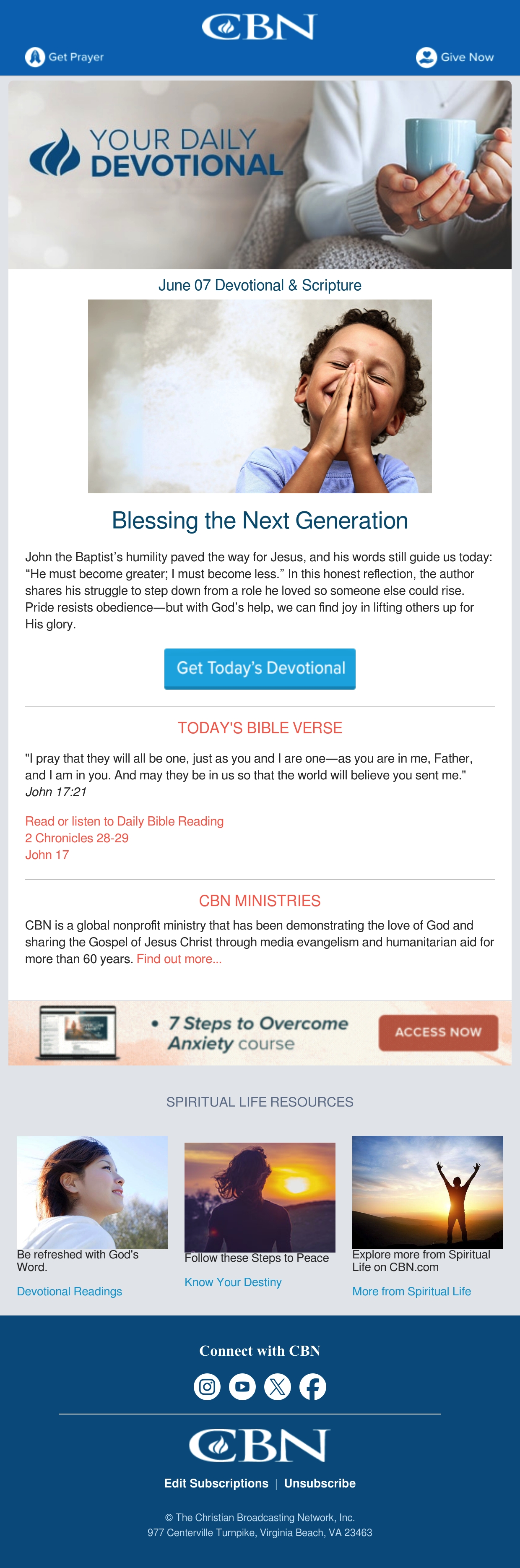Open the sunset silhouette Steps to Peace image
Image resolution: width=520 pixels, height=1568 pixels.
pyautogui.click(x=260, y=1197)
